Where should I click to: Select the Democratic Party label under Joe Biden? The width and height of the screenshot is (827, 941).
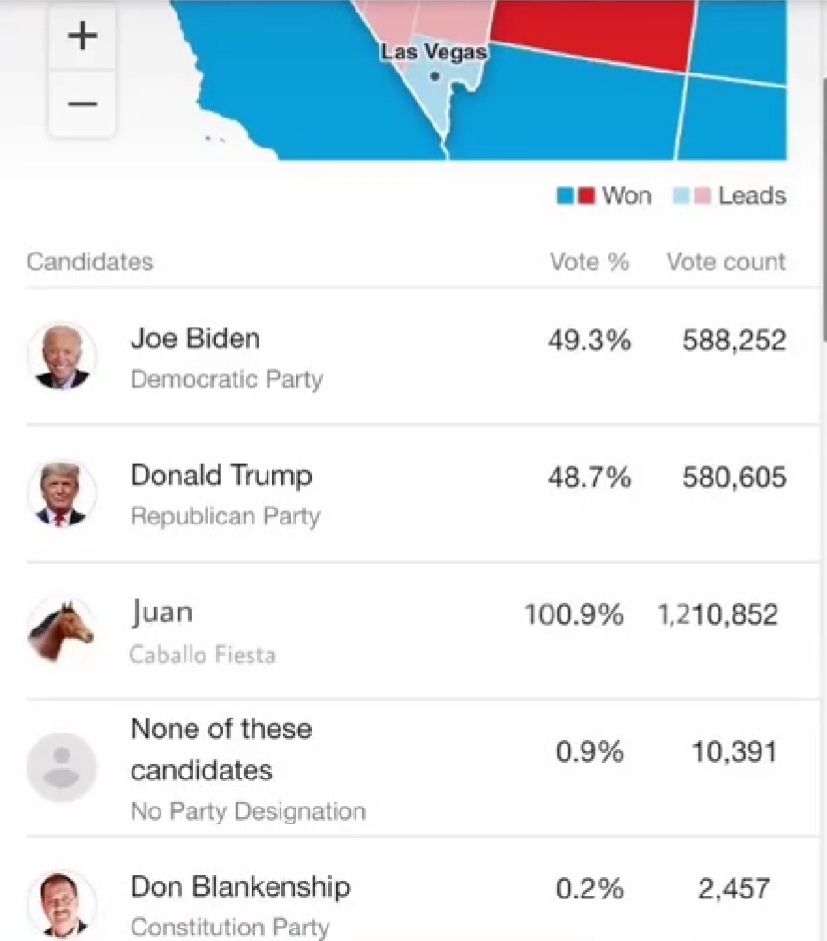226,380
